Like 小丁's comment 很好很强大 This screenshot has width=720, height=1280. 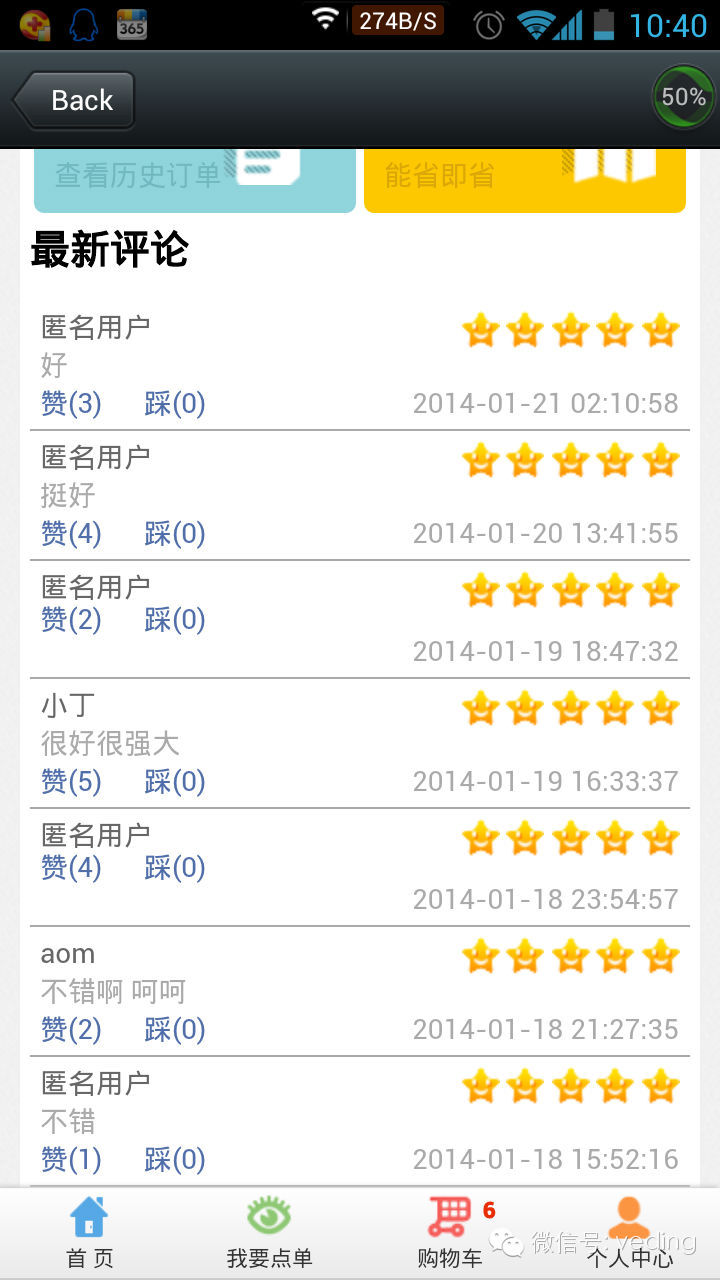pos(71,781)
